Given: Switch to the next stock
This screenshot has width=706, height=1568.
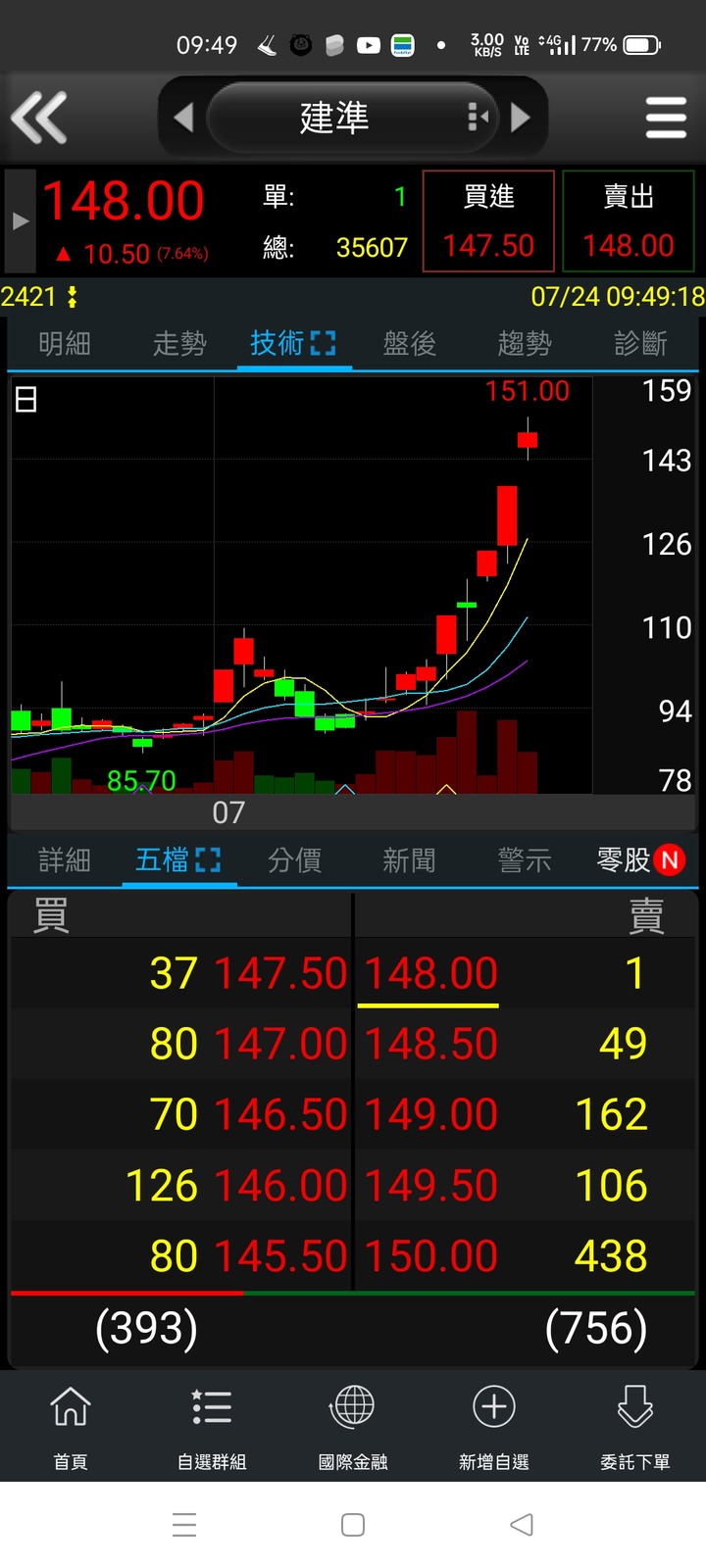Looking at the screenshot, I should click(521, 118).
